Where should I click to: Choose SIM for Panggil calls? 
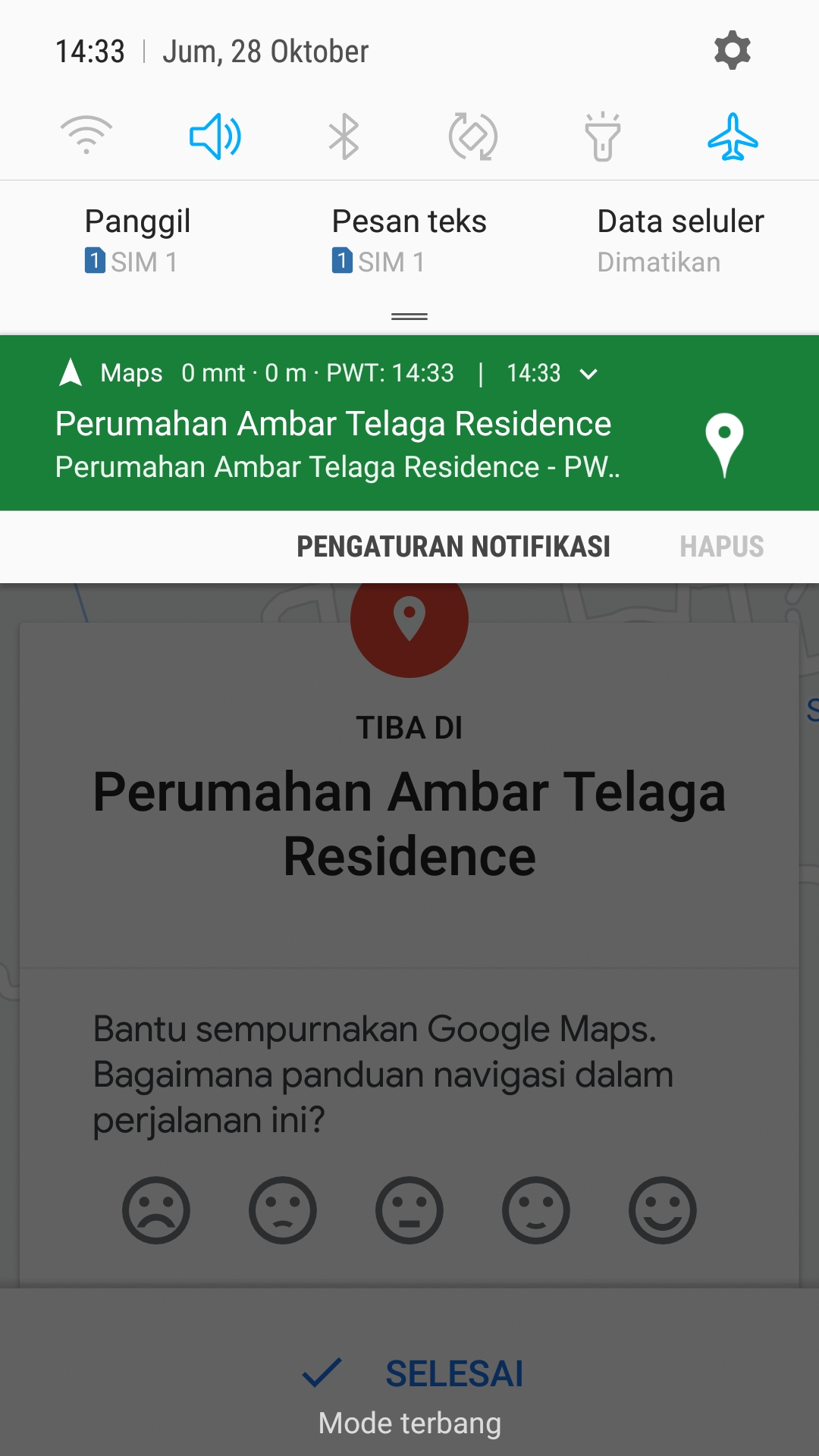(137, 240)
